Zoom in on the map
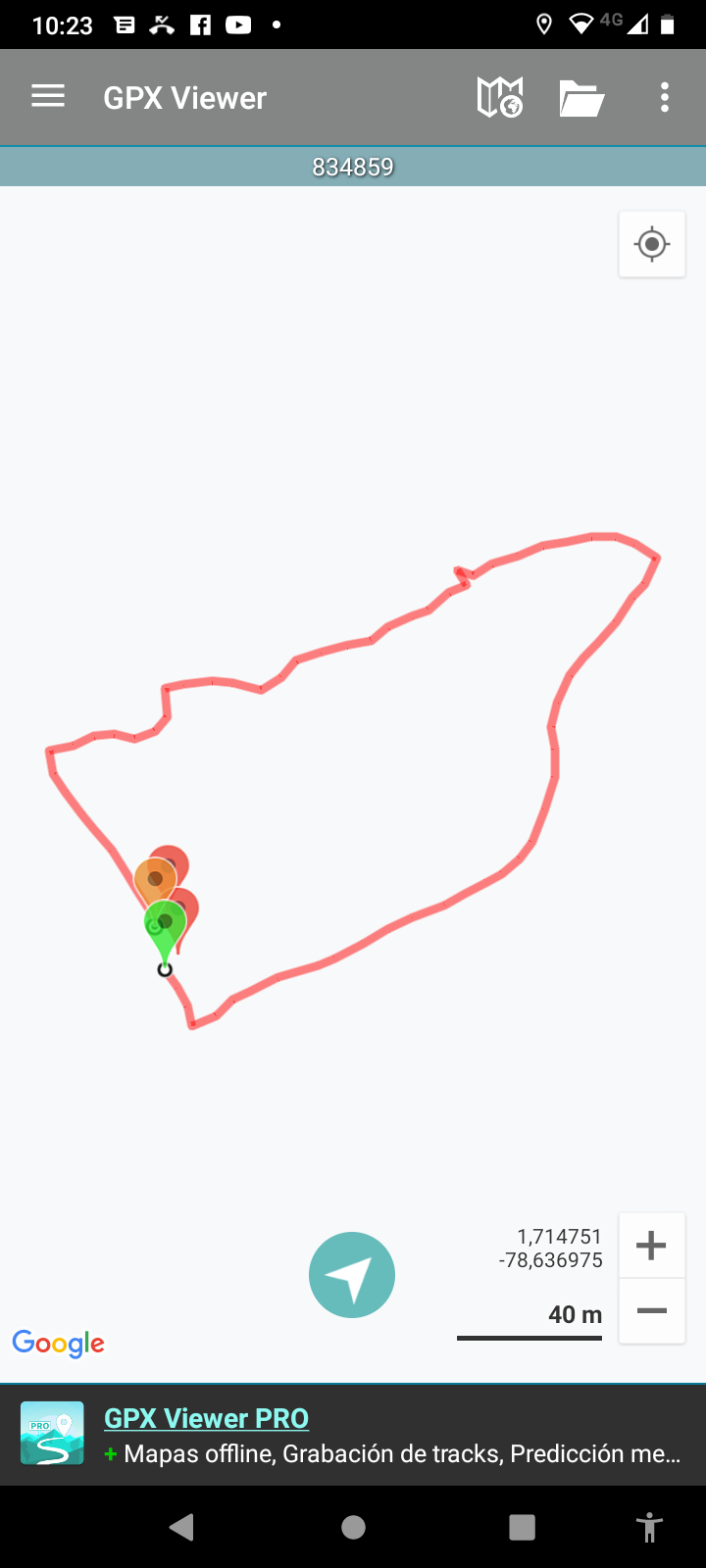 (x=652, y=1246)
